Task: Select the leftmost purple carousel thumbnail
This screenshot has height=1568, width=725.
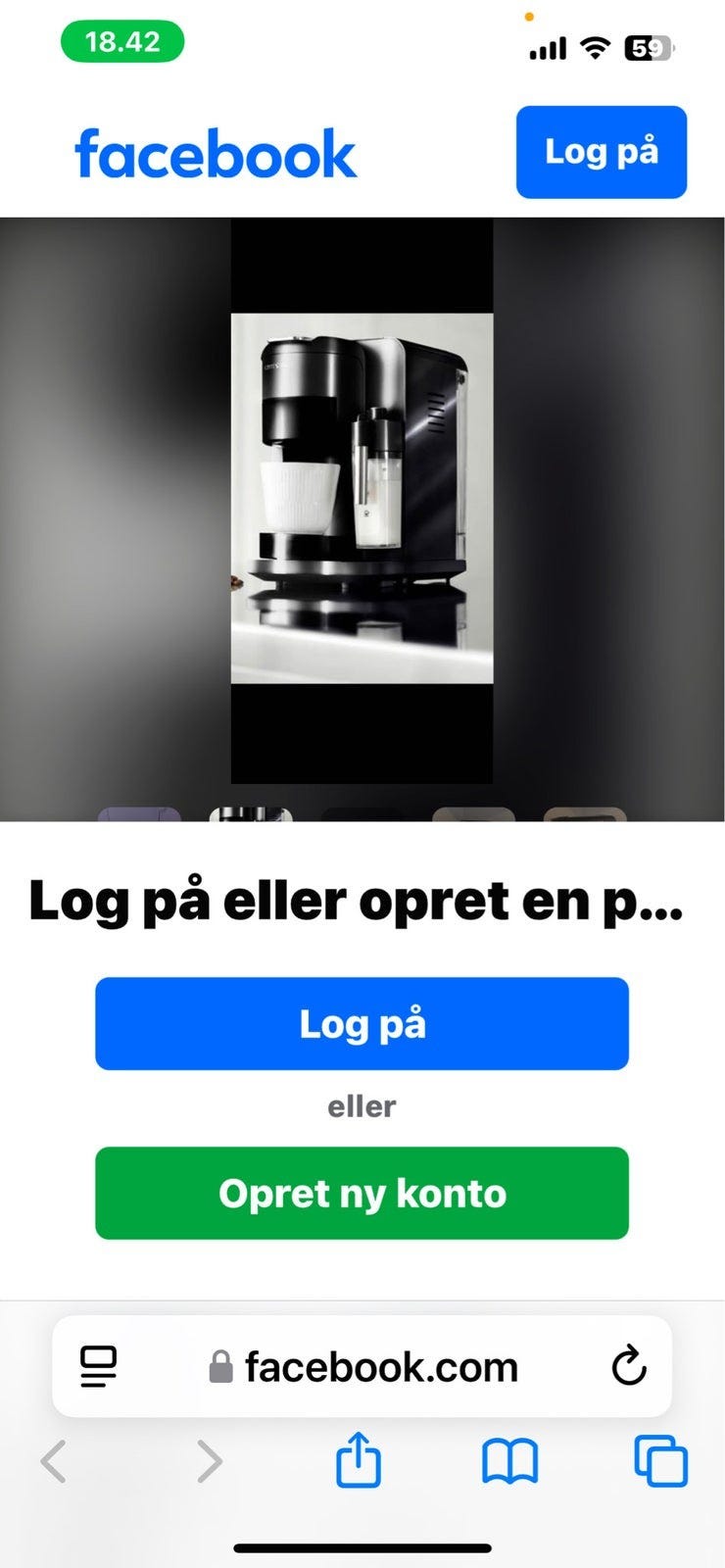Action: click(x=137, y=816)
